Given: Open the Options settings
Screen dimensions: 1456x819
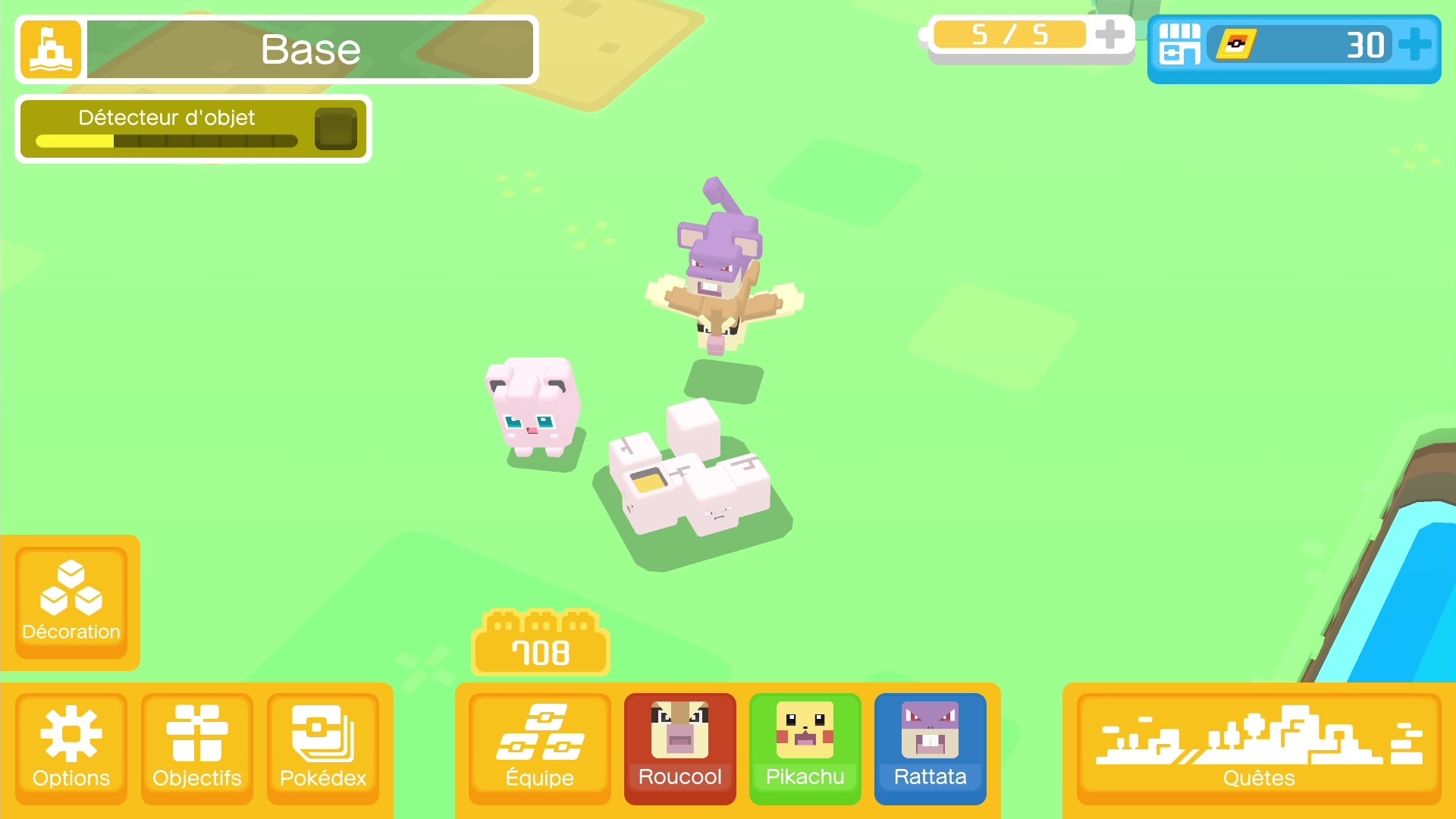Looking at the screenshot, I should 71,747.
